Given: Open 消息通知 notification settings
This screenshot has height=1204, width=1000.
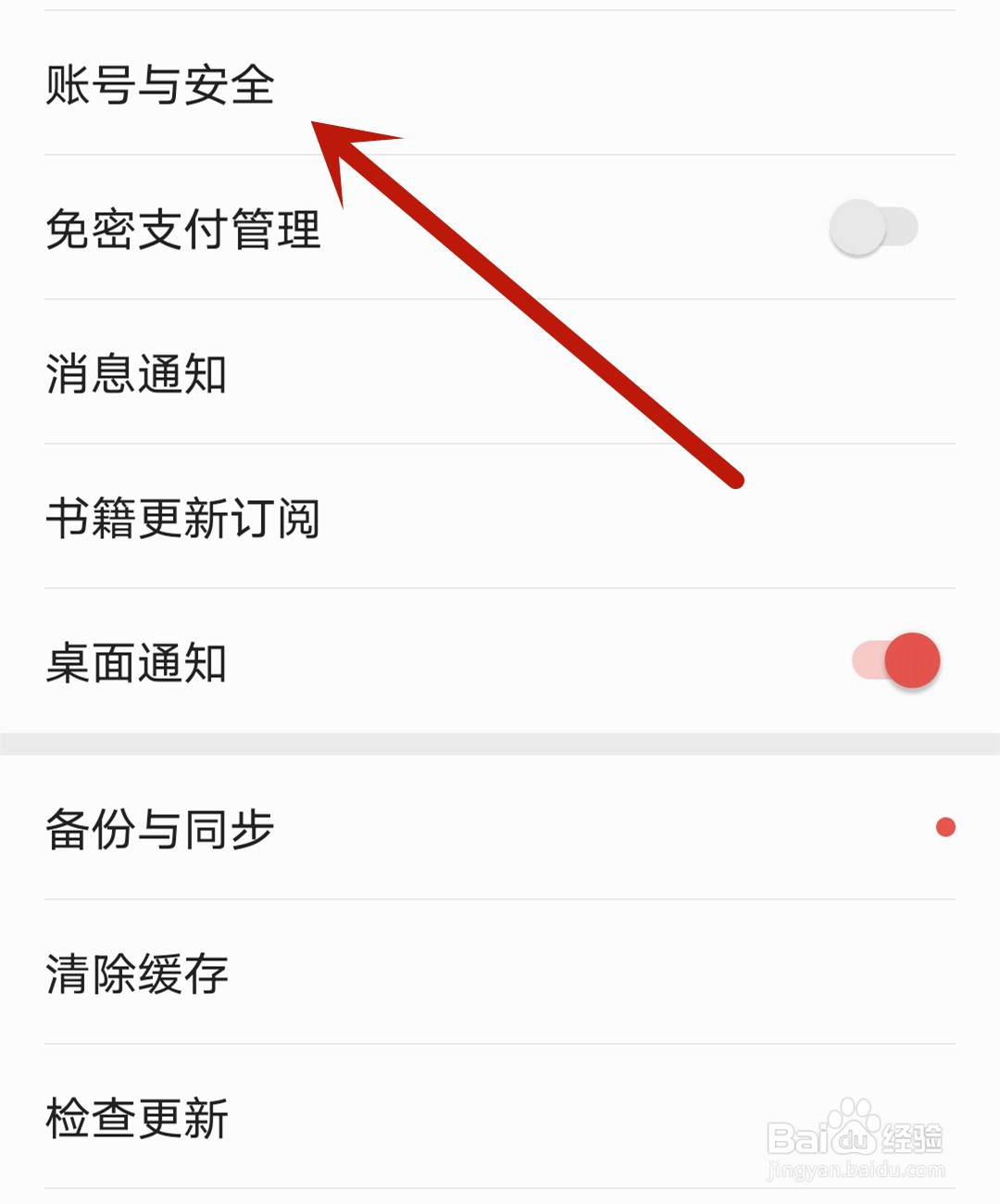Looking at the screenshot, I should (137, 373).
